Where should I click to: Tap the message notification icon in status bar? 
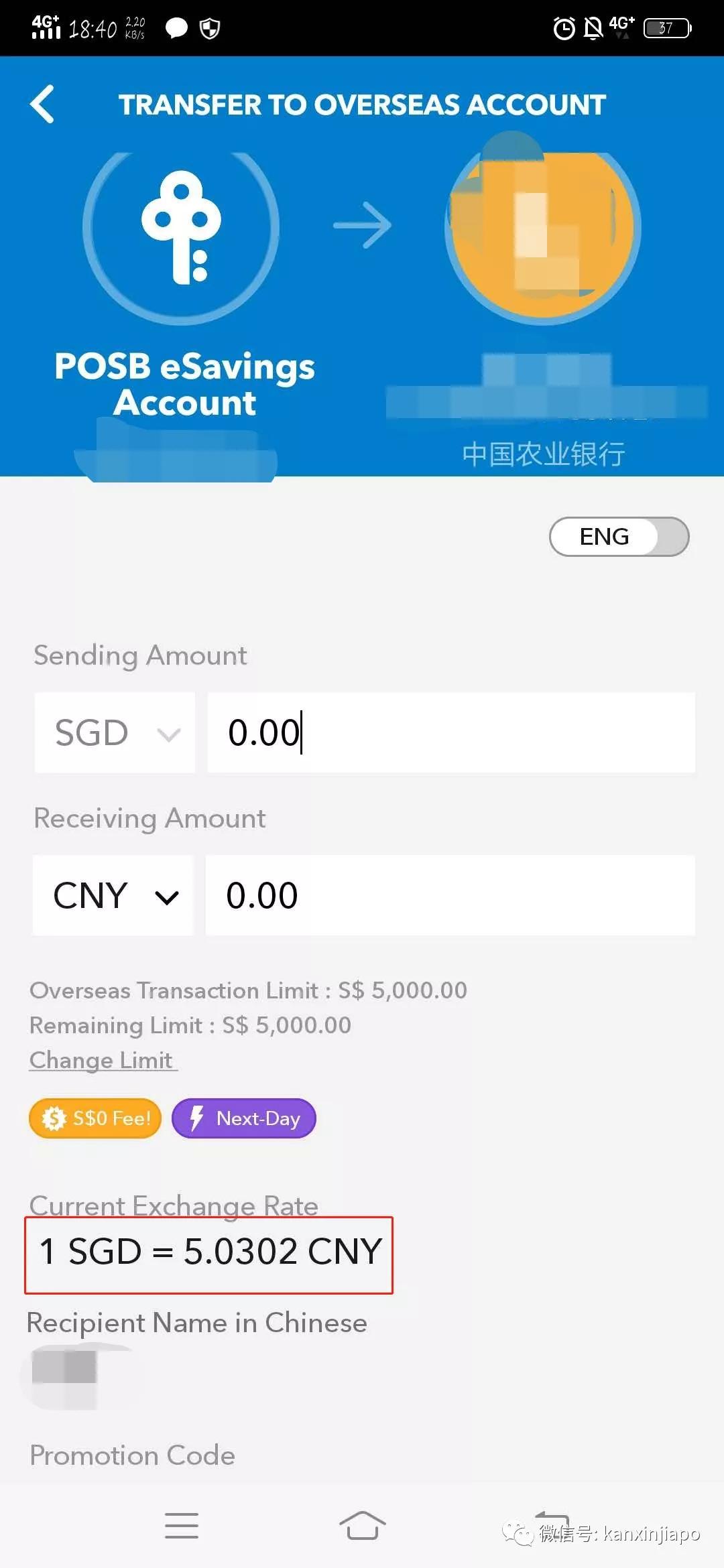pyautogui.click(x=176, y=29)
